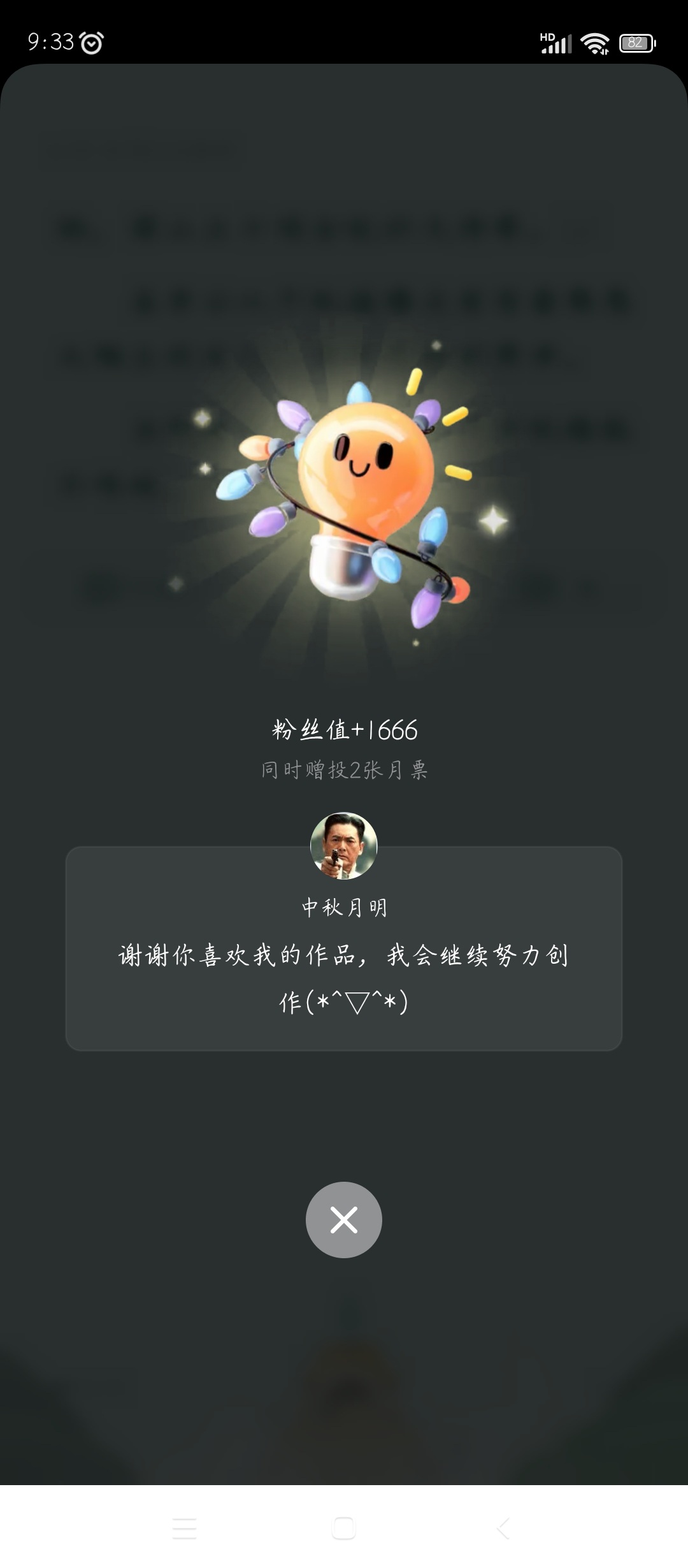Open author 中秋月明's avatar

click(x=343, y=846)
